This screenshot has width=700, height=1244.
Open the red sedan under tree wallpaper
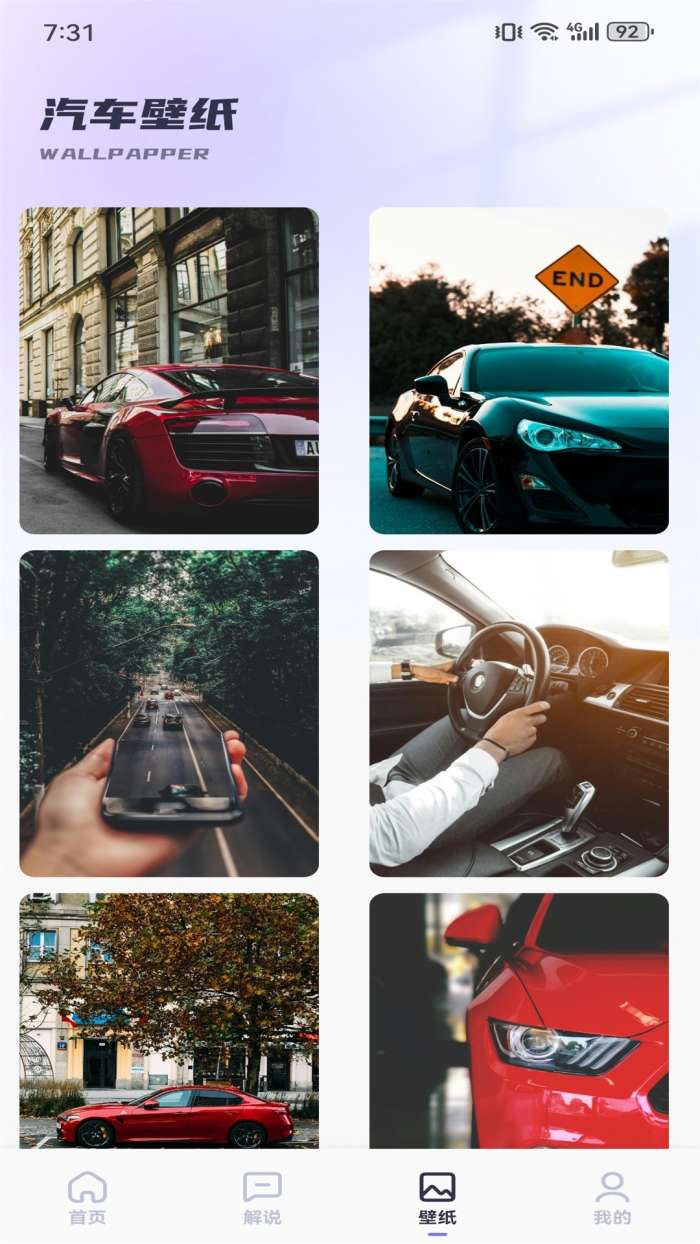click(169, 1020)
